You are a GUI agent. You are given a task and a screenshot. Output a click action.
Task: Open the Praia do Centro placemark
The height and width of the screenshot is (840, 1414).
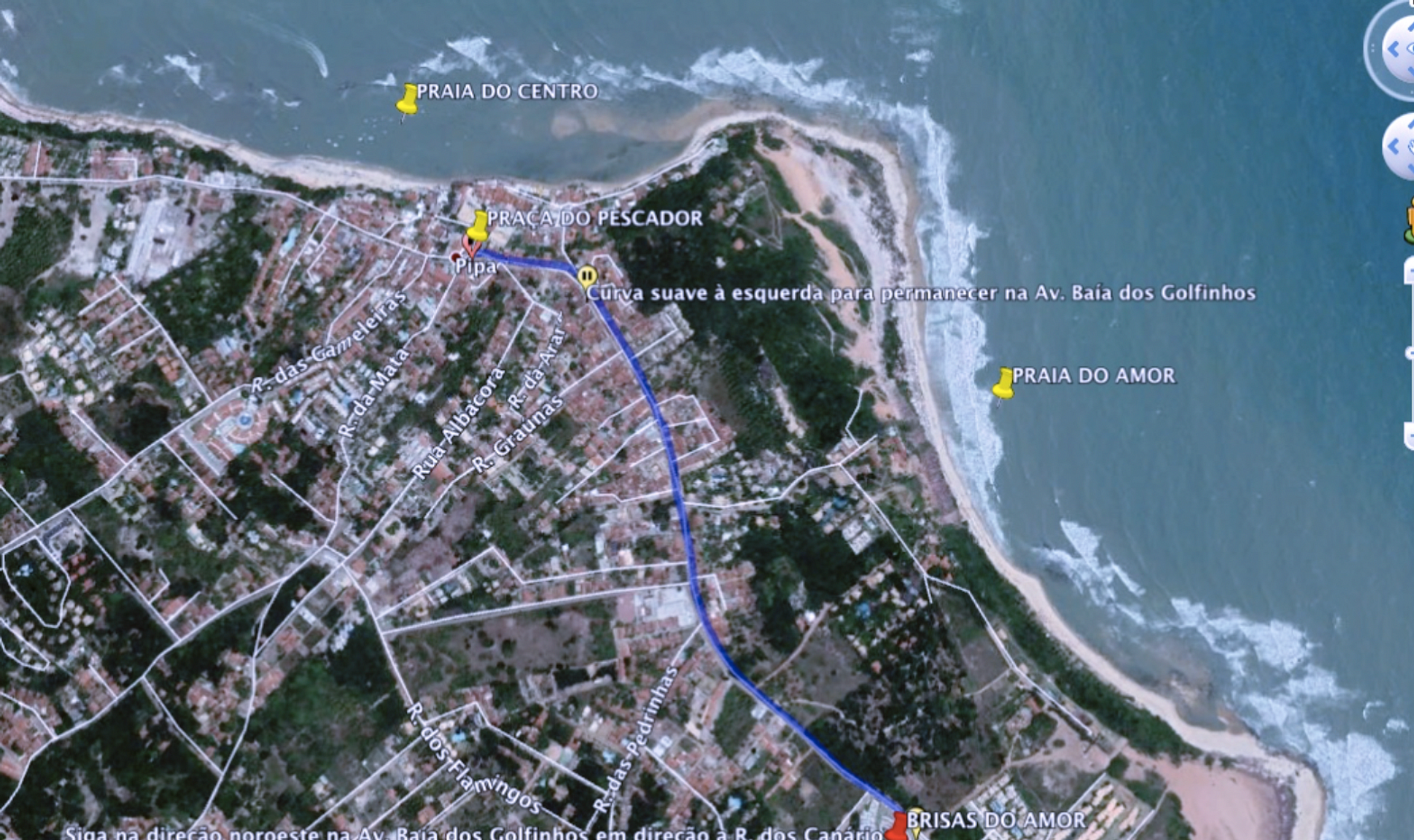click(x=407, y=100)
